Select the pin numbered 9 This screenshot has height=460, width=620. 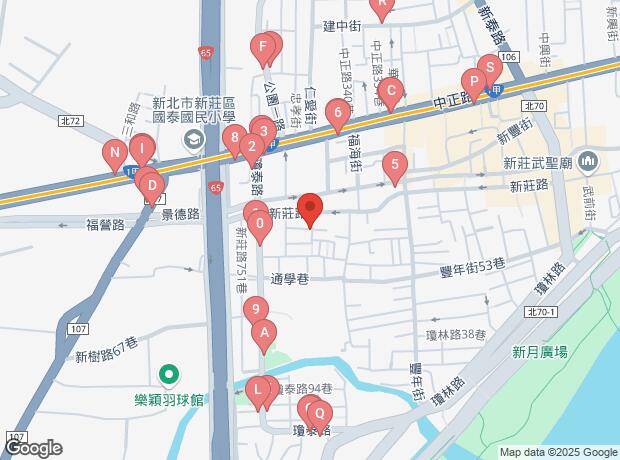point(256,309)
